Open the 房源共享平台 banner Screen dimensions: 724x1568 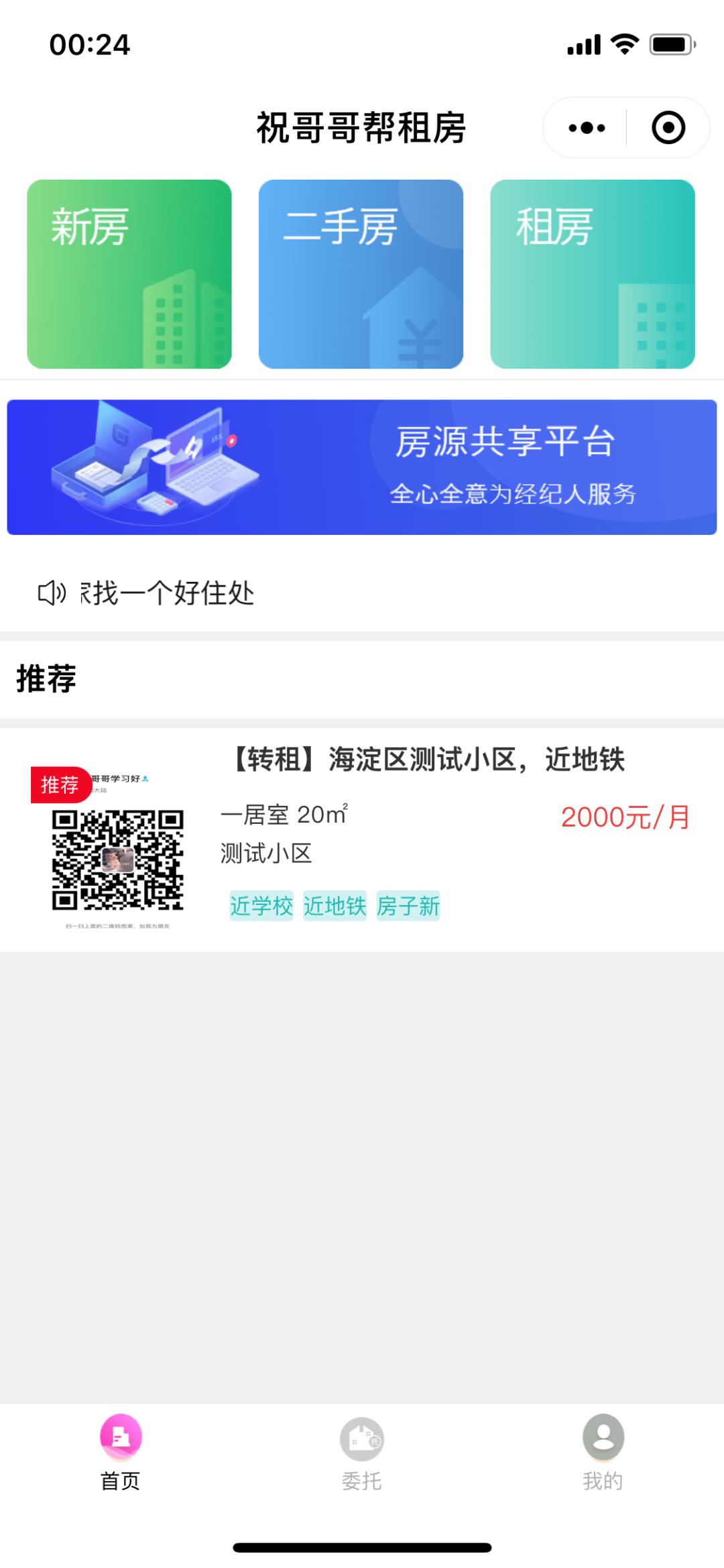coord(362,465)
